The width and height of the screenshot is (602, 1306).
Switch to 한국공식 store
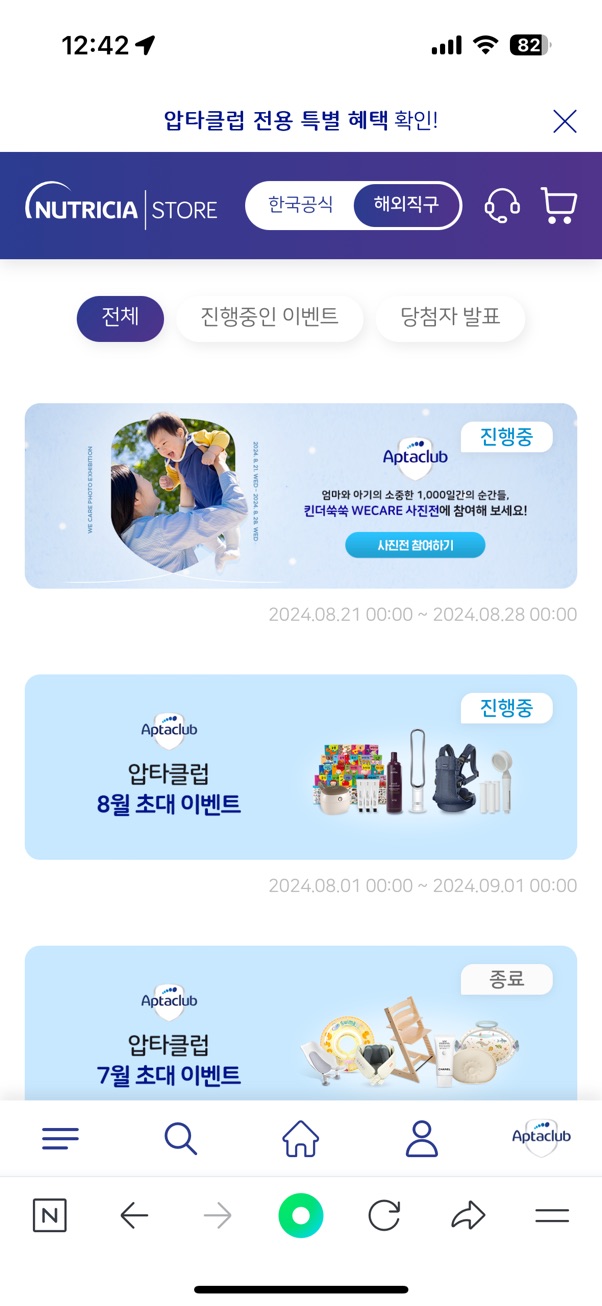point(300,206)
